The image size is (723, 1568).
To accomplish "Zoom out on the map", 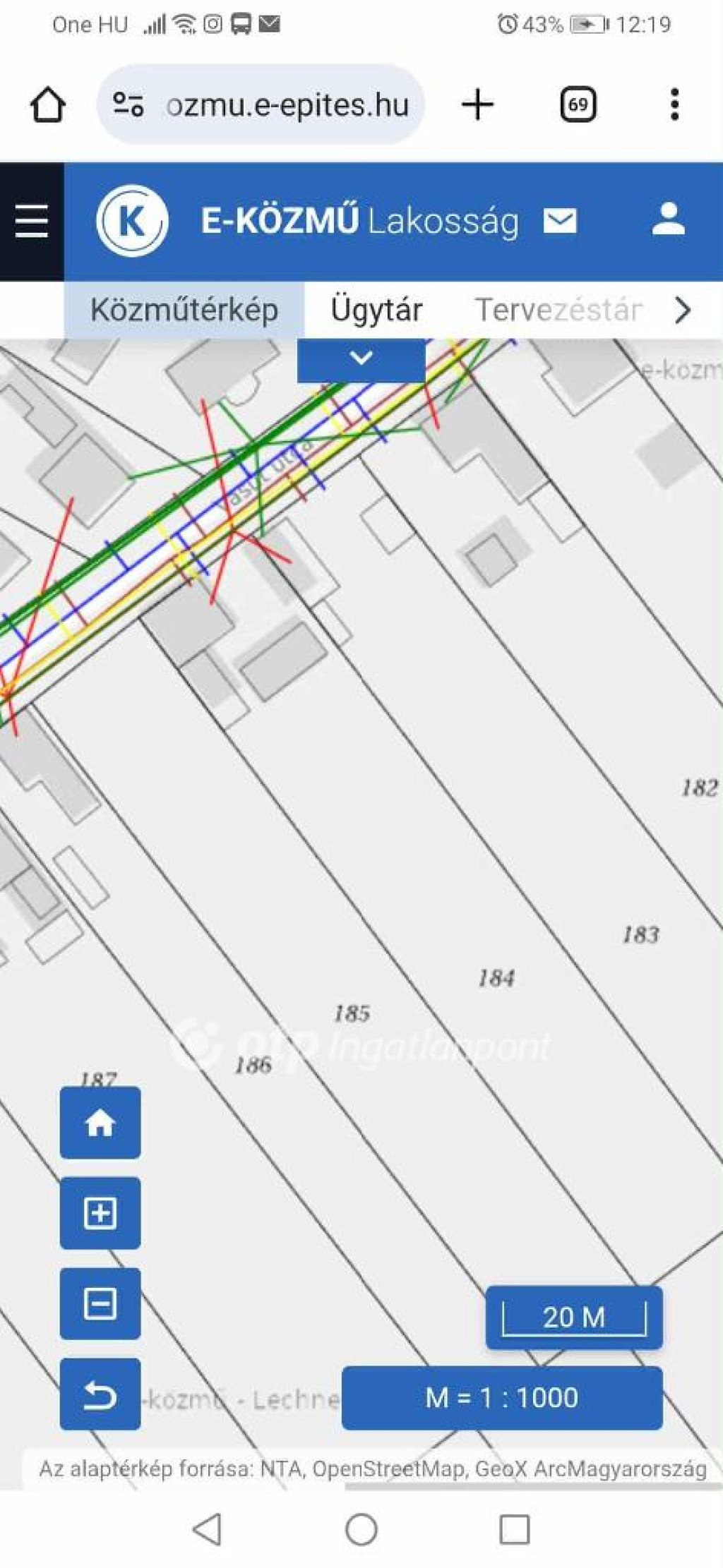I will tap(100, 1303).
